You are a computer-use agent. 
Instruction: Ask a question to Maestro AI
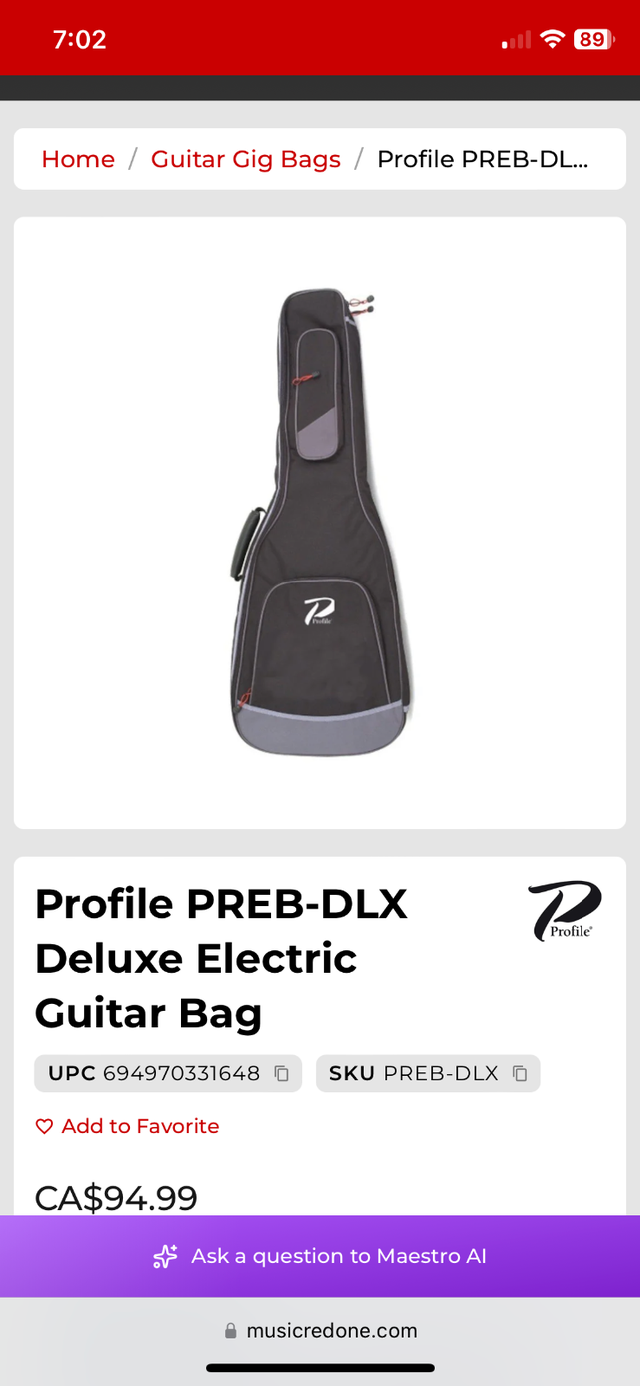tap(320, 1256)
